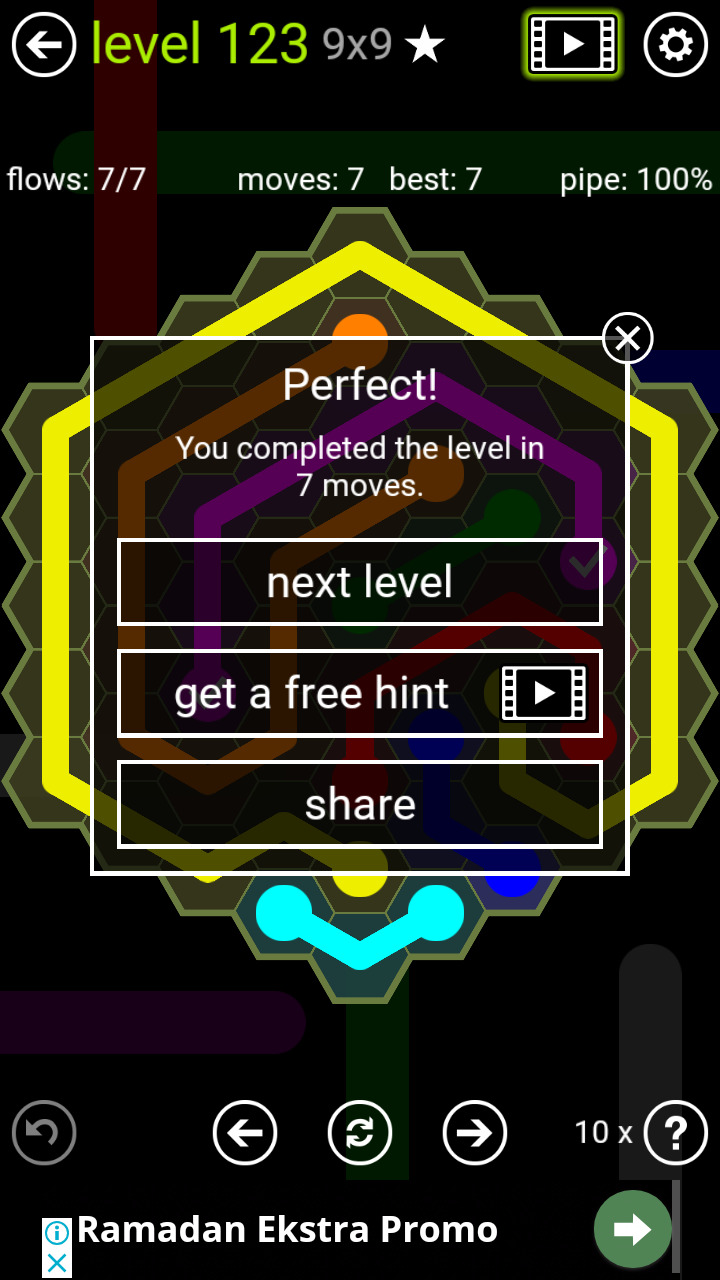Close the Perfect! dialog

(x=627, y=339)
